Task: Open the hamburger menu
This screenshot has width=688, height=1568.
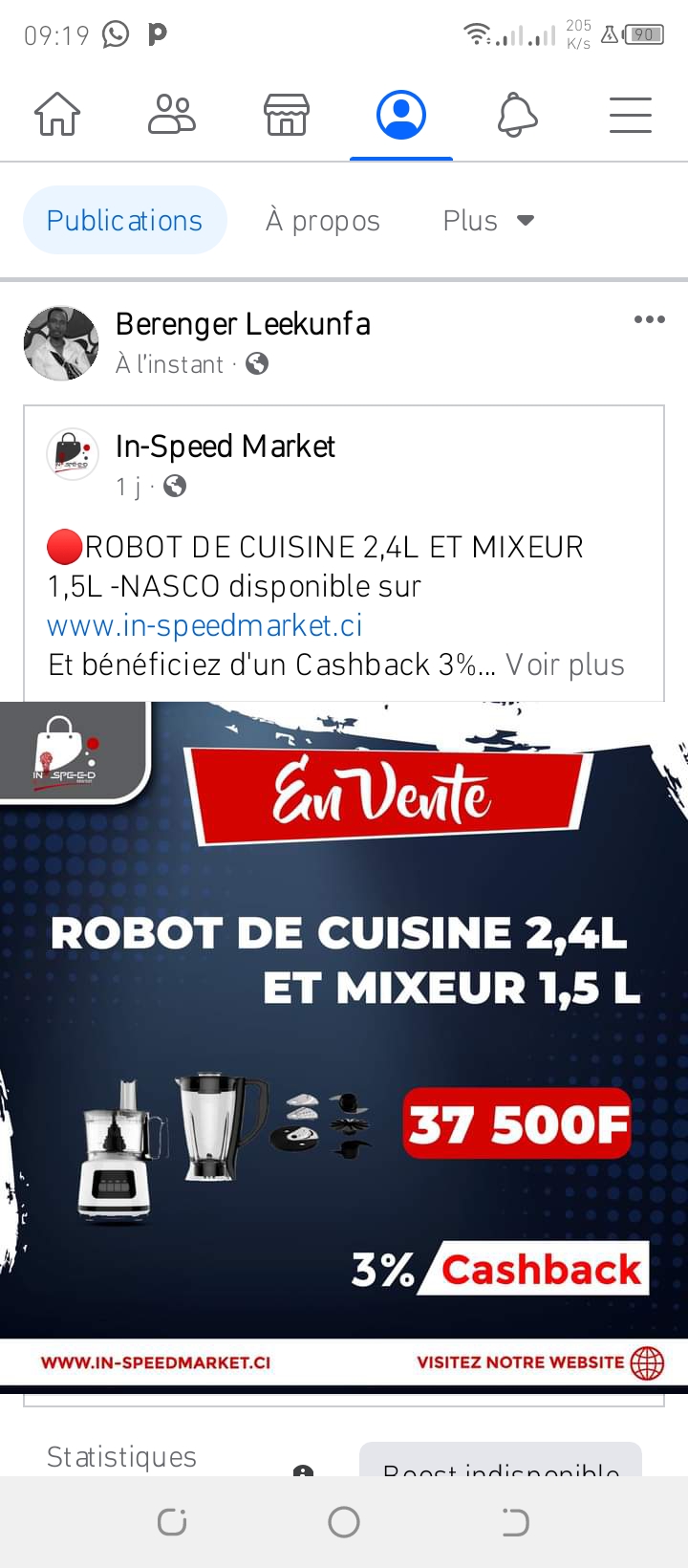Action: tap(631, 116)
